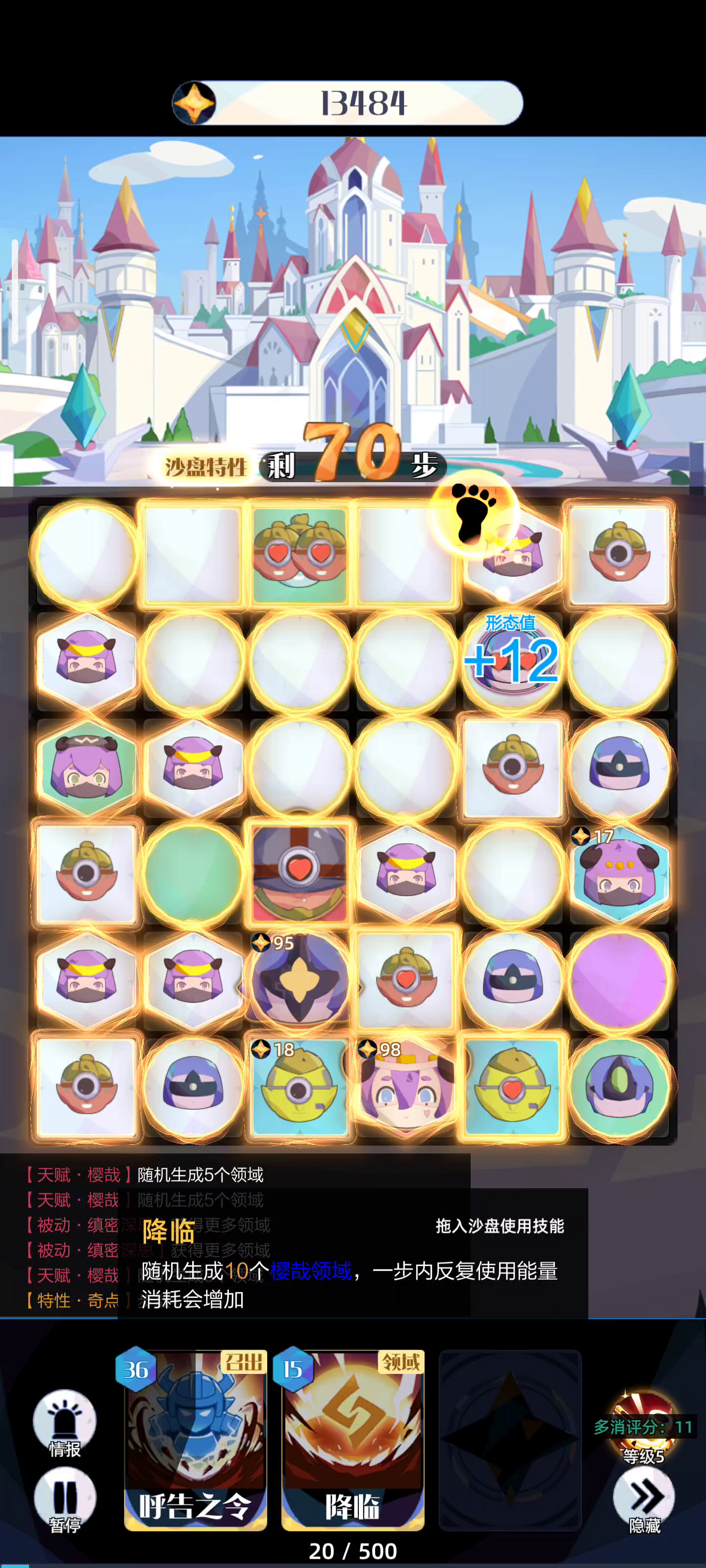706x1568 pixels.
Task: Tap the large helmeted heart-eye tile
Action: [x=299, y=874]
